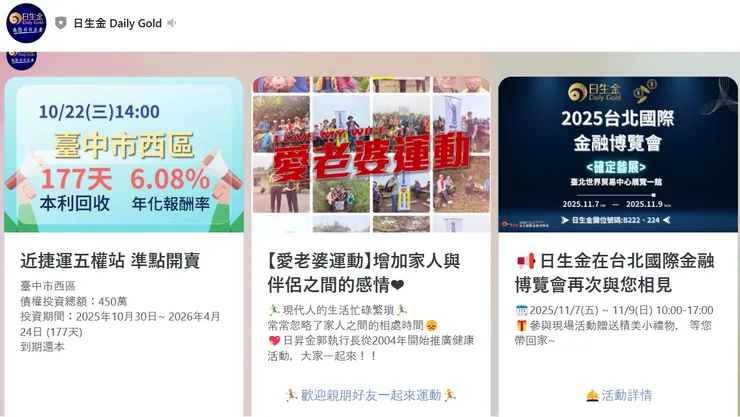The width and height of the screenshot is (740, 417).
Task: Tap 活動詳情 for the finance expo
Action: (x=618, y=395)
